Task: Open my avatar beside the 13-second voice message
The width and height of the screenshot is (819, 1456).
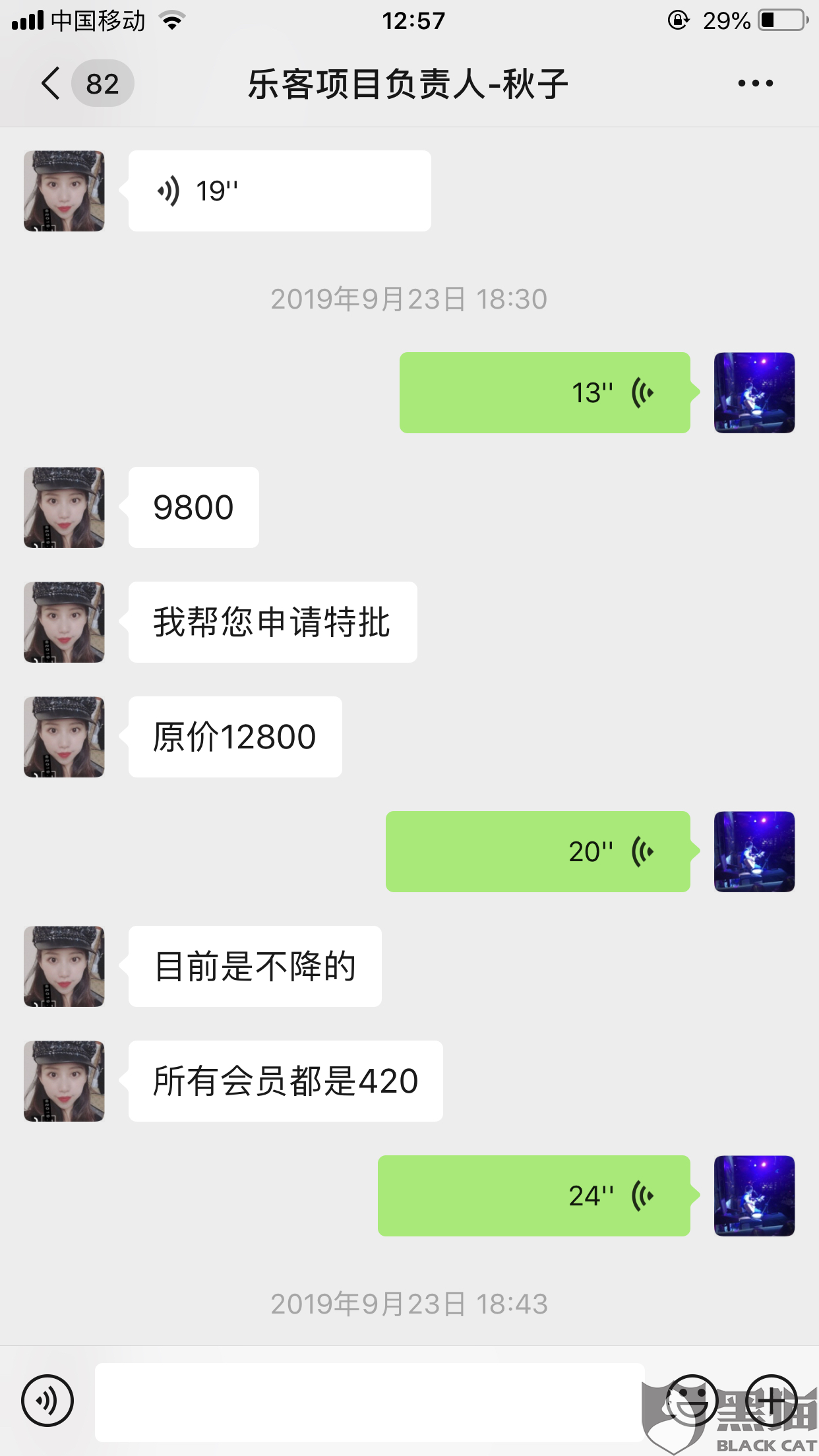Action: click(754, 392)
